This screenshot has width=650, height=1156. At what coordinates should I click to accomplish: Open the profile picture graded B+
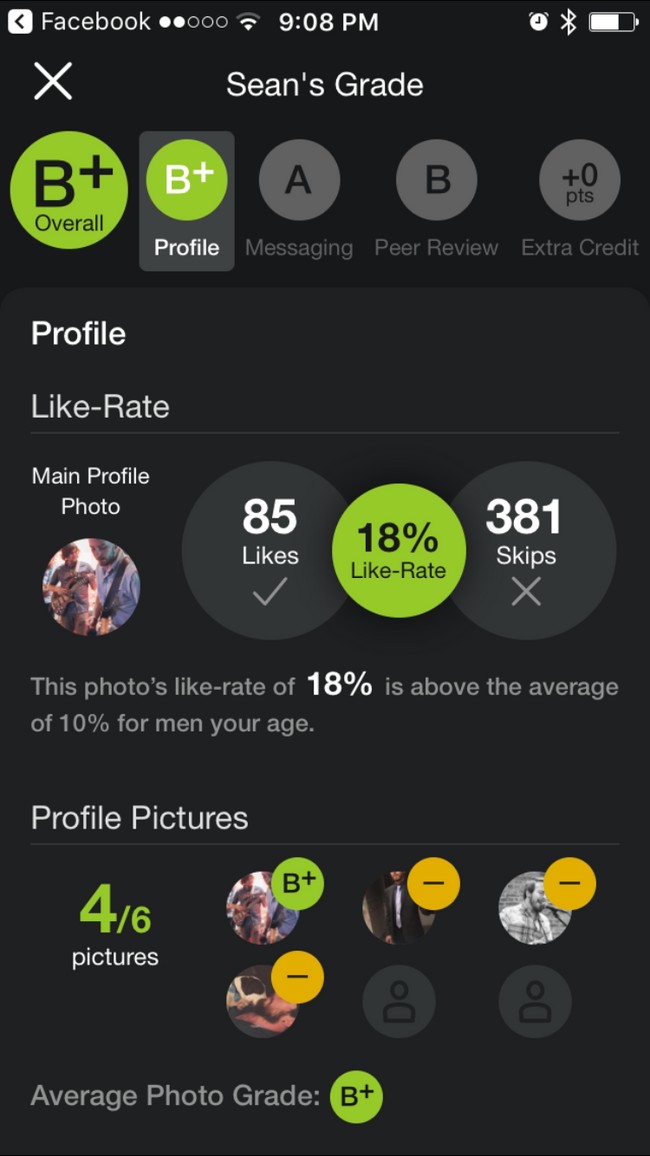(262, 908)
